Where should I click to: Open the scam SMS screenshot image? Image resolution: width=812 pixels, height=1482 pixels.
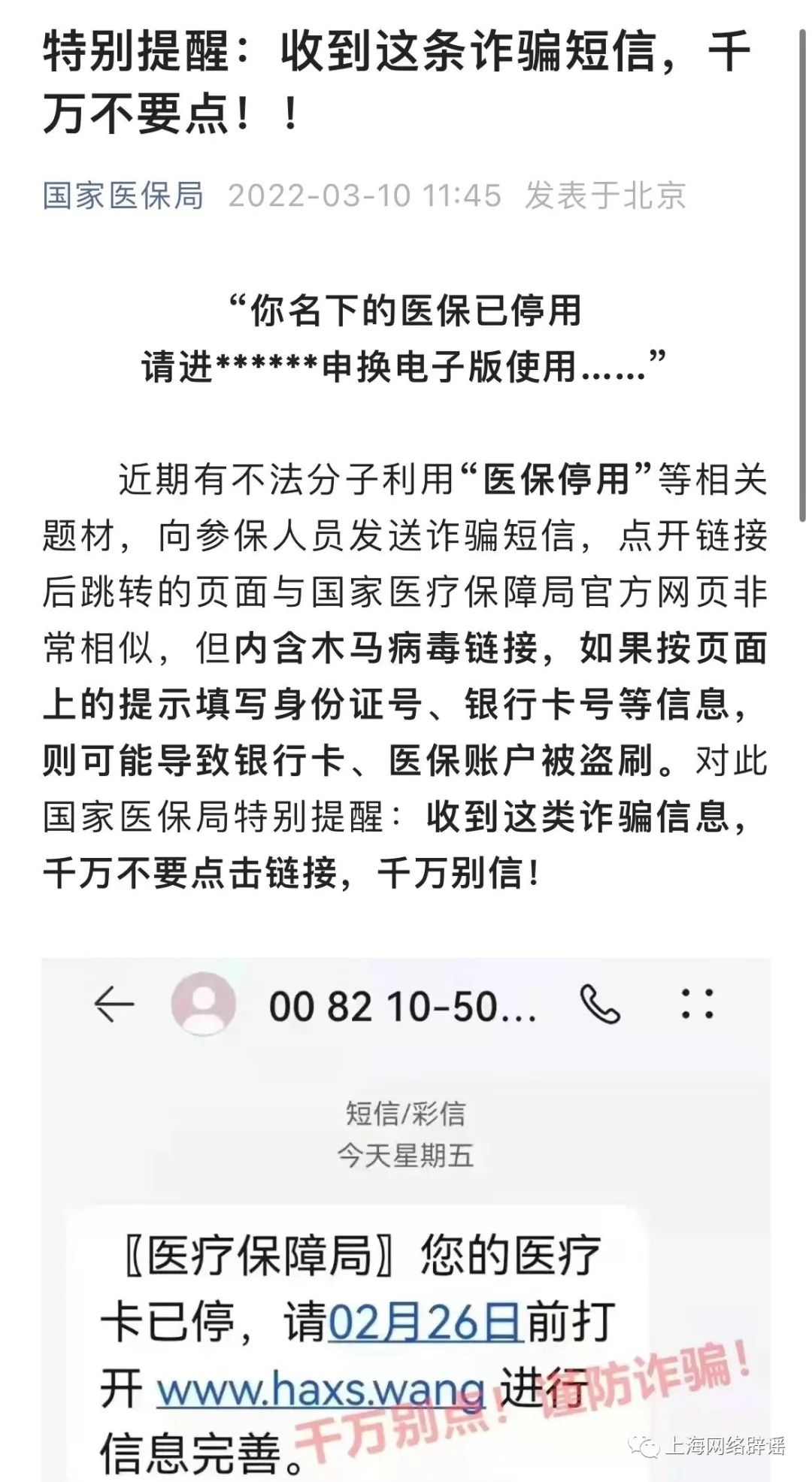[x=406, y=1218]
